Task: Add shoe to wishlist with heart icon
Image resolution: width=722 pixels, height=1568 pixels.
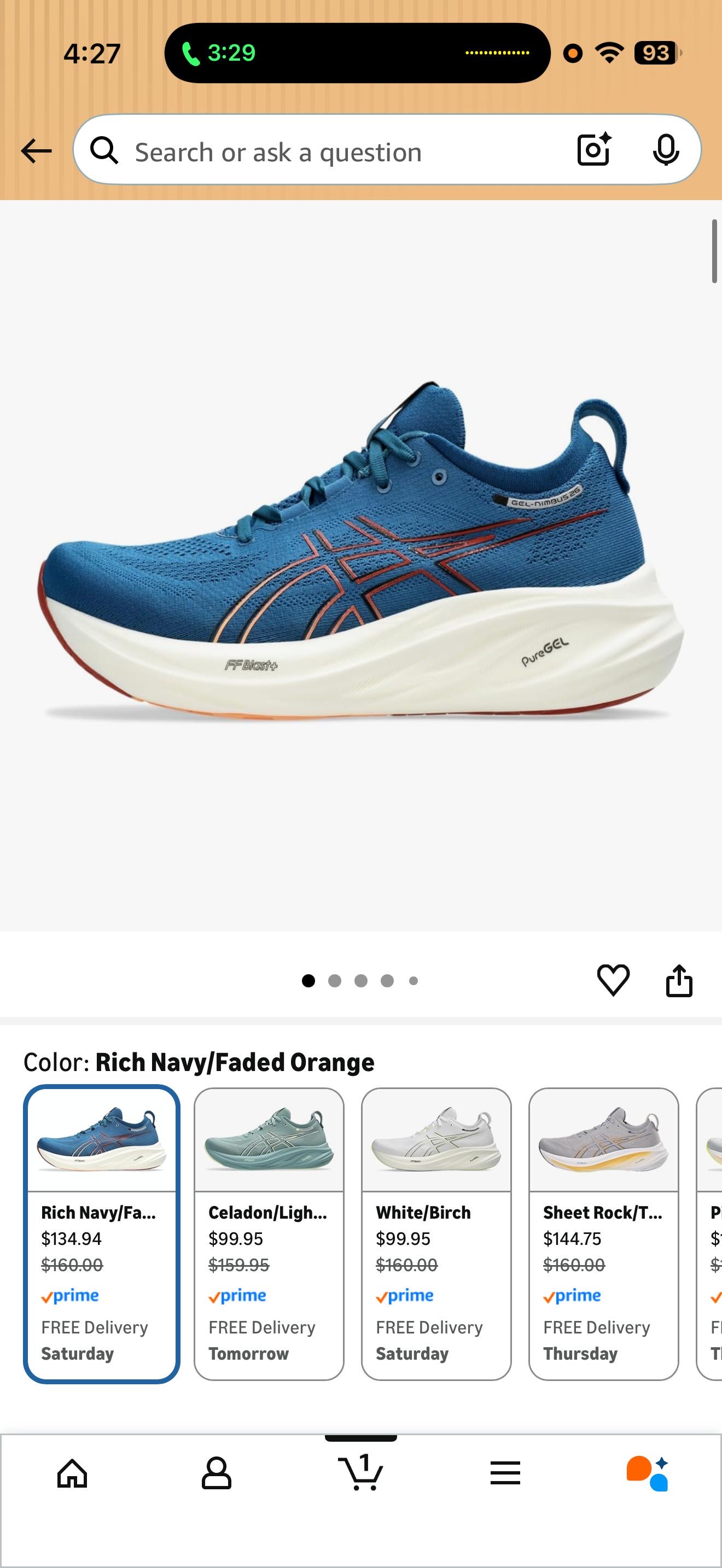Action: pos(613,980)
